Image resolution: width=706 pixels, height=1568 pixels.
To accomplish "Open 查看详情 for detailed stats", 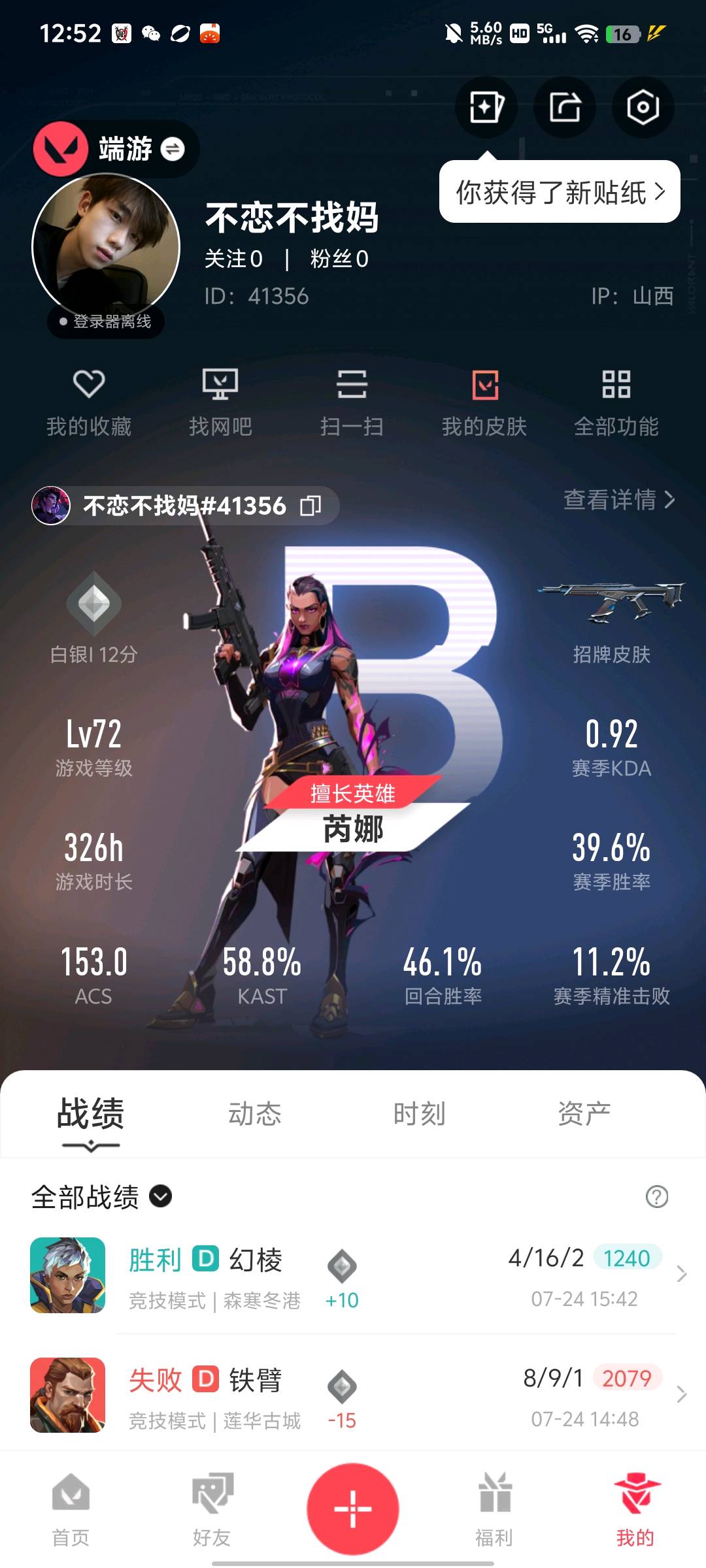I will coord(618,500).
